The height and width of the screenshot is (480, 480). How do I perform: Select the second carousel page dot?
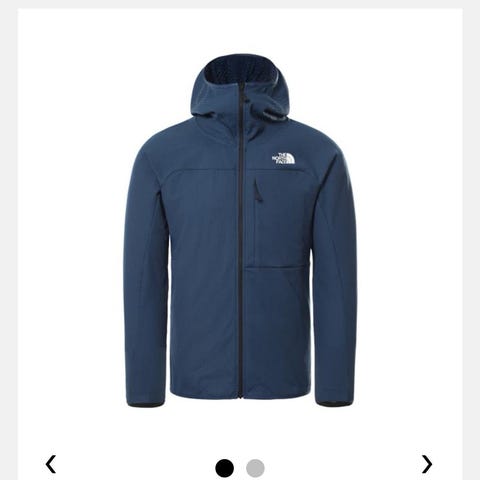pyautogui.click(x=255, y=468)
